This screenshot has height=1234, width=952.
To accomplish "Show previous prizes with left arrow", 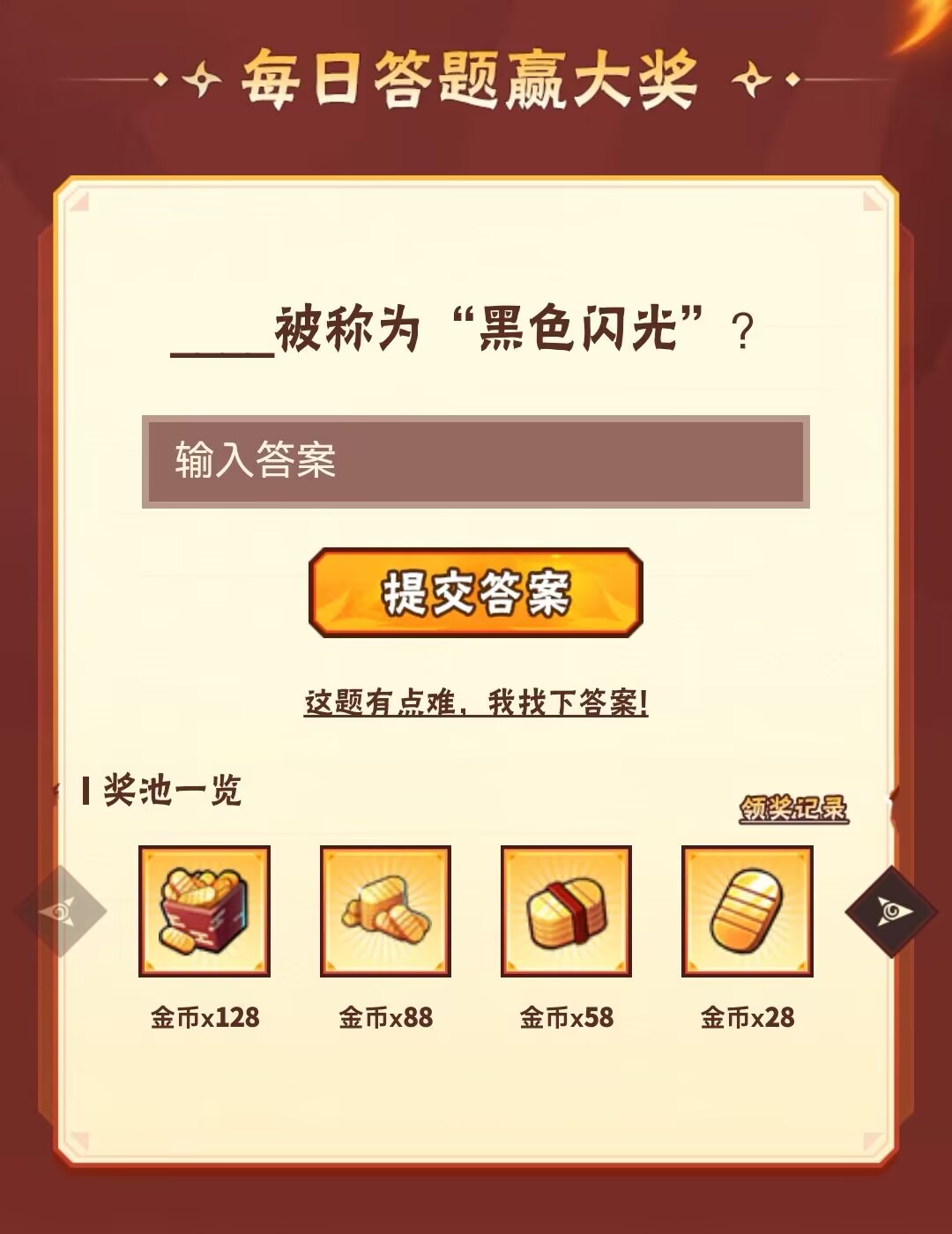I will pos(60,911).
